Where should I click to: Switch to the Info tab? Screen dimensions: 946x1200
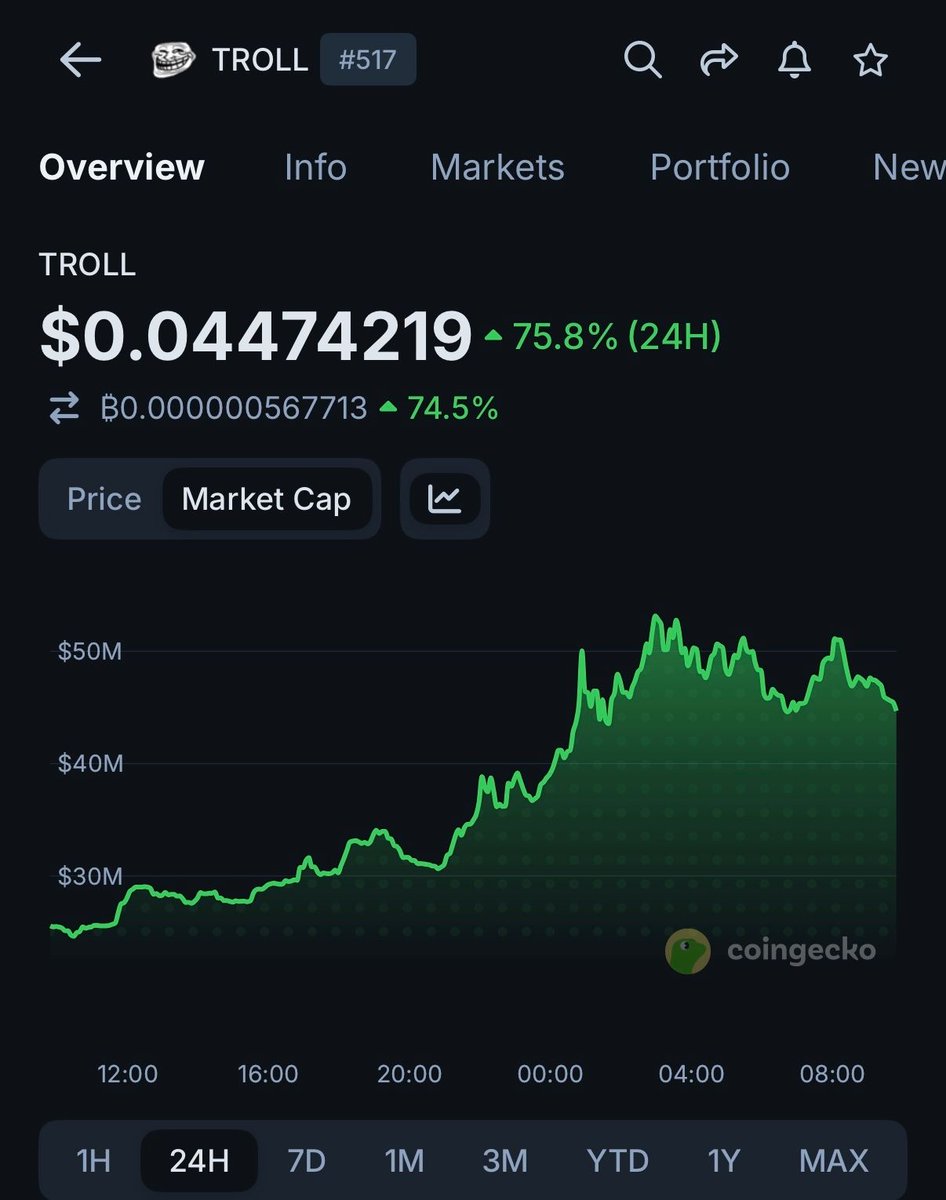(315, 167)
